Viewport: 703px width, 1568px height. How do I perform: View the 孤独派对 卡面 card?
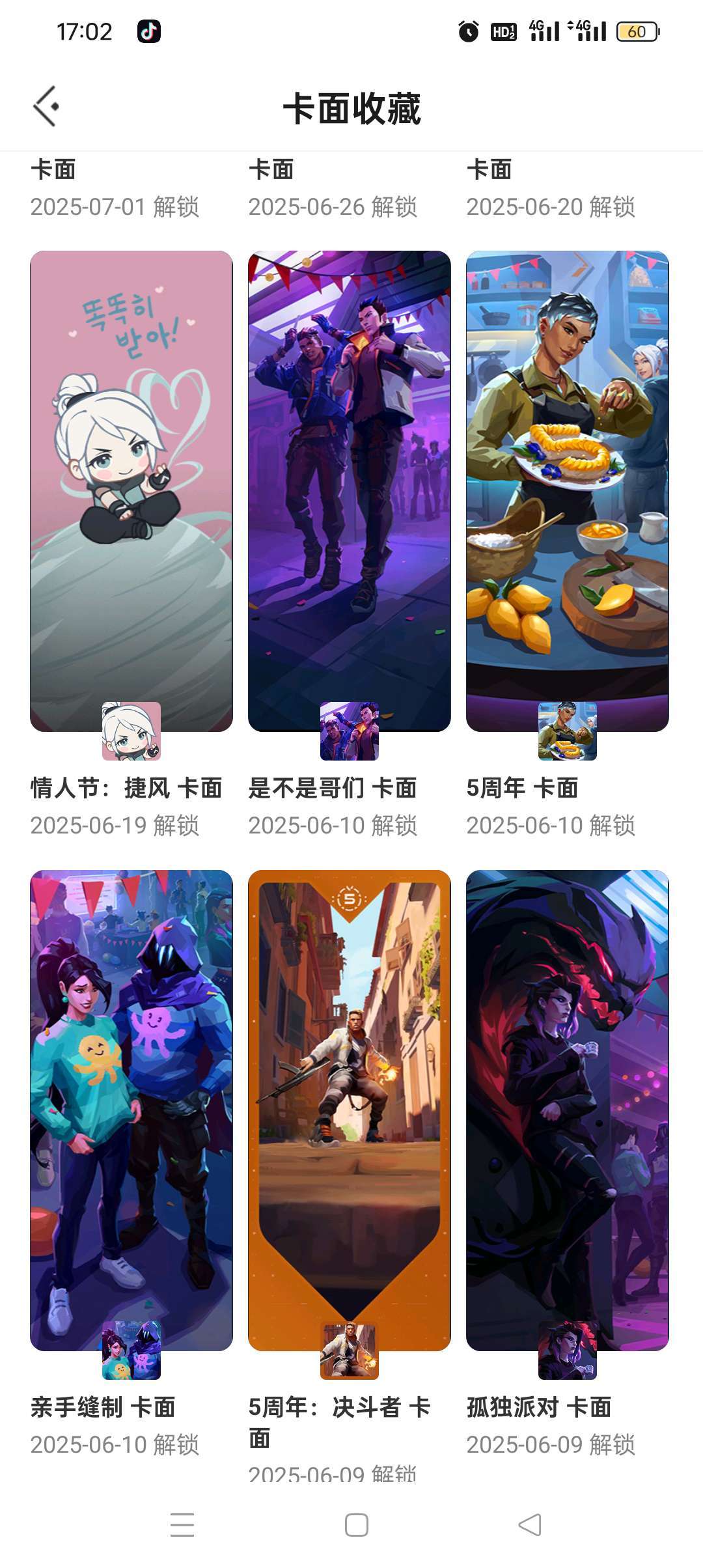click(567, 1110)
